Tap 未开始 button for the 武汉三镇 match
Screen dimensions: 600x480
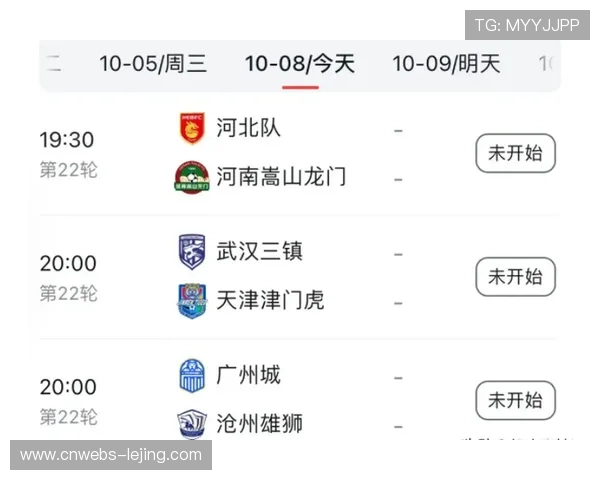[x=515, y=277]
